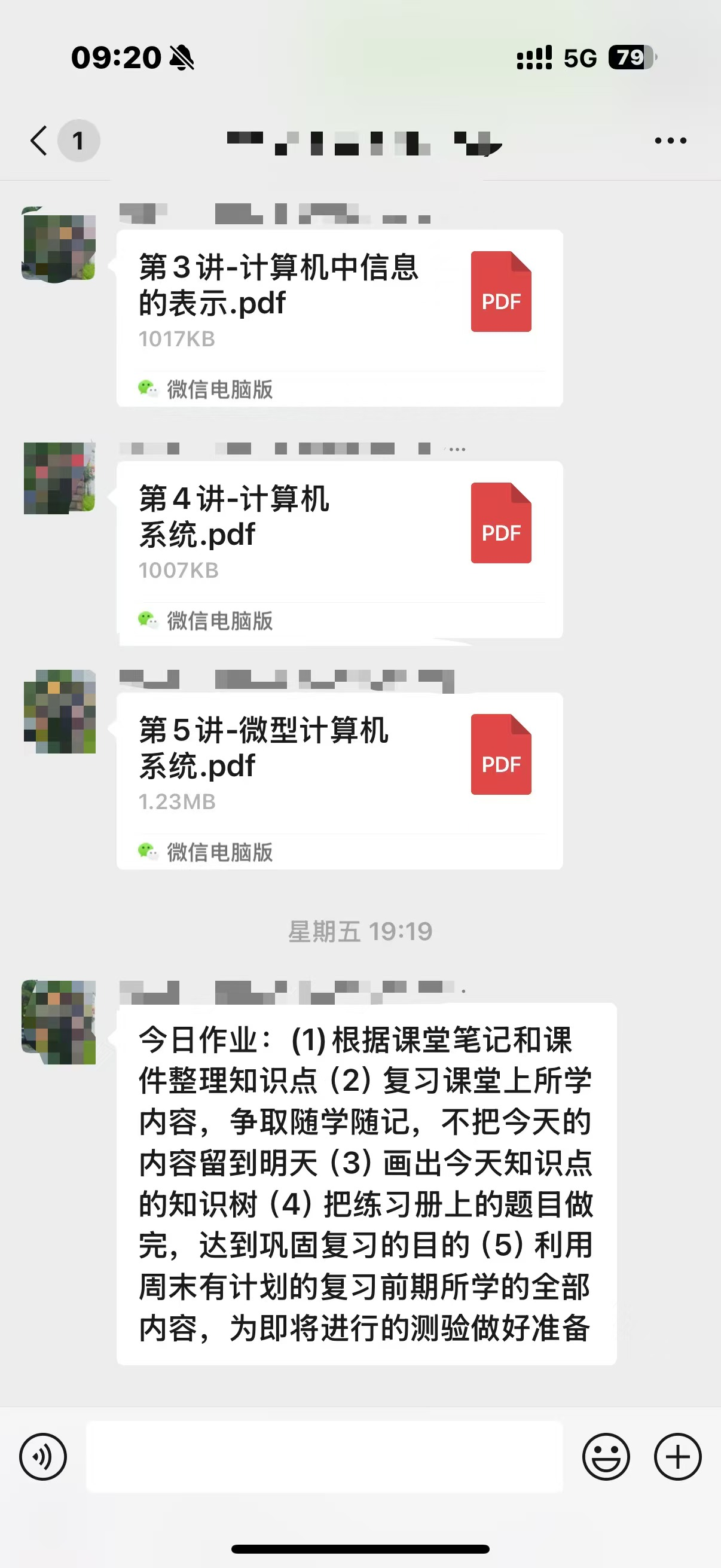This screenshot has width=721, height=1568.
Task: View avatar of the 第3讲 PDF sender
Action: [59, 244]
